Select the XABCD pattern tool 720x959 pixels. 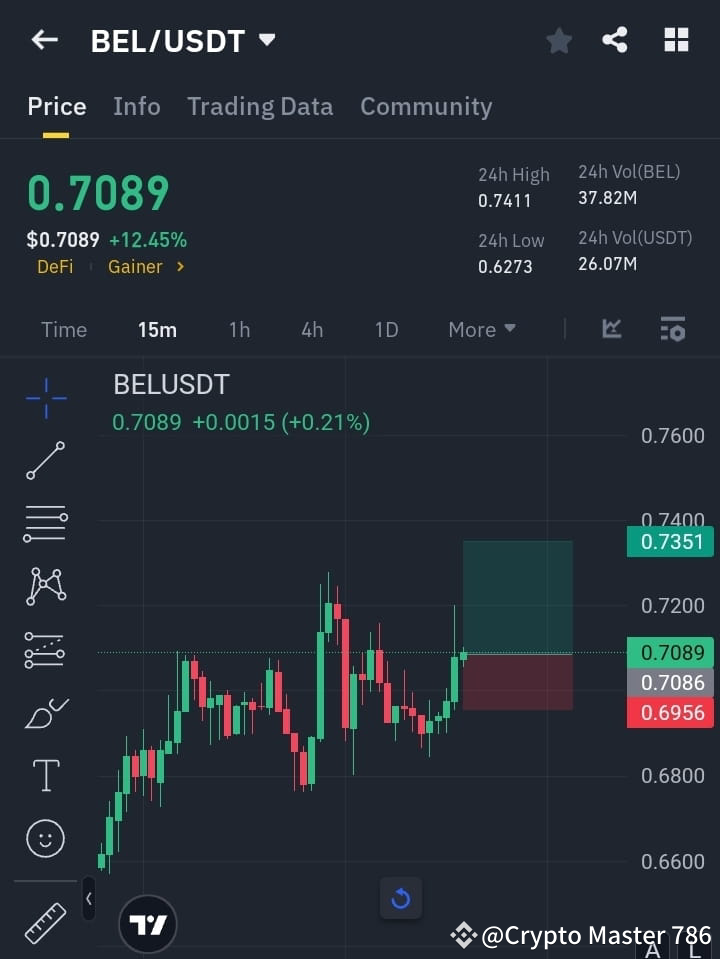(x=44, y=587)
